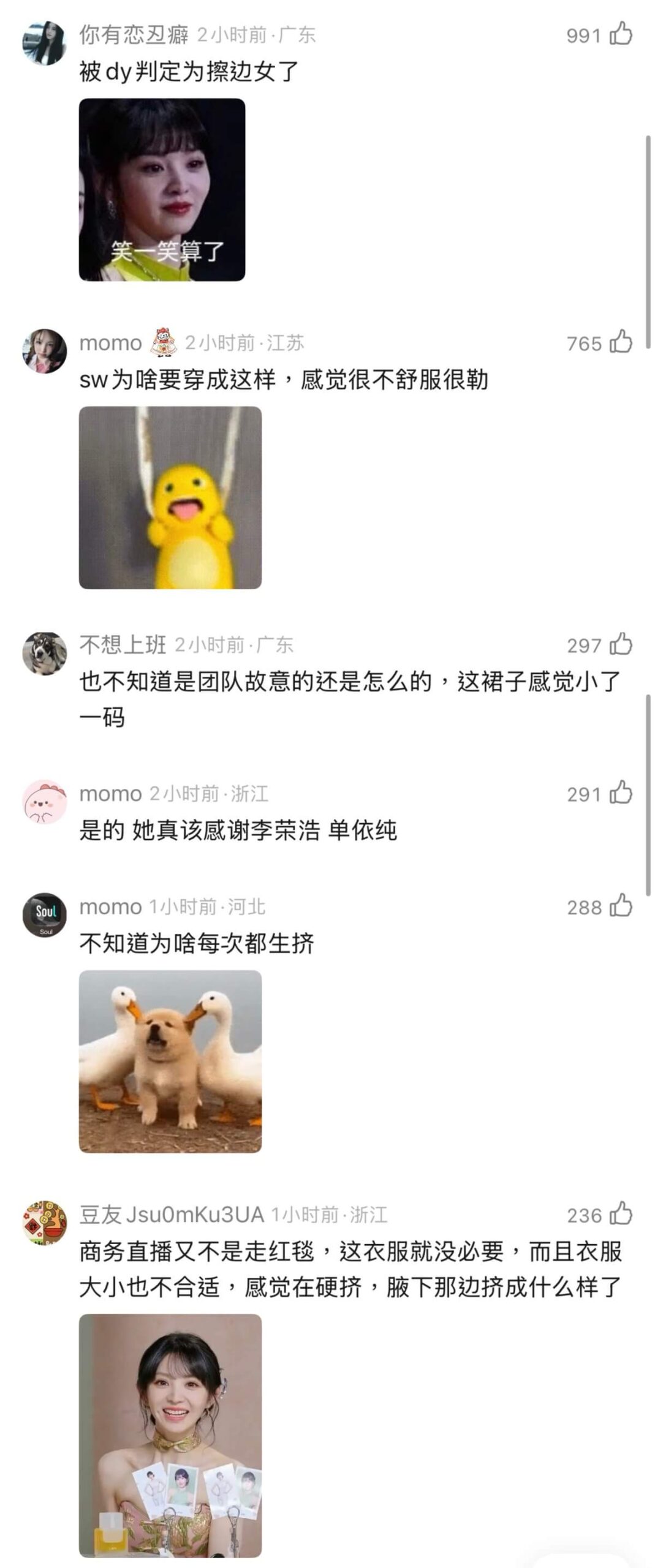View the 笑一笑算了 meme image

click(x=162, y=190)
